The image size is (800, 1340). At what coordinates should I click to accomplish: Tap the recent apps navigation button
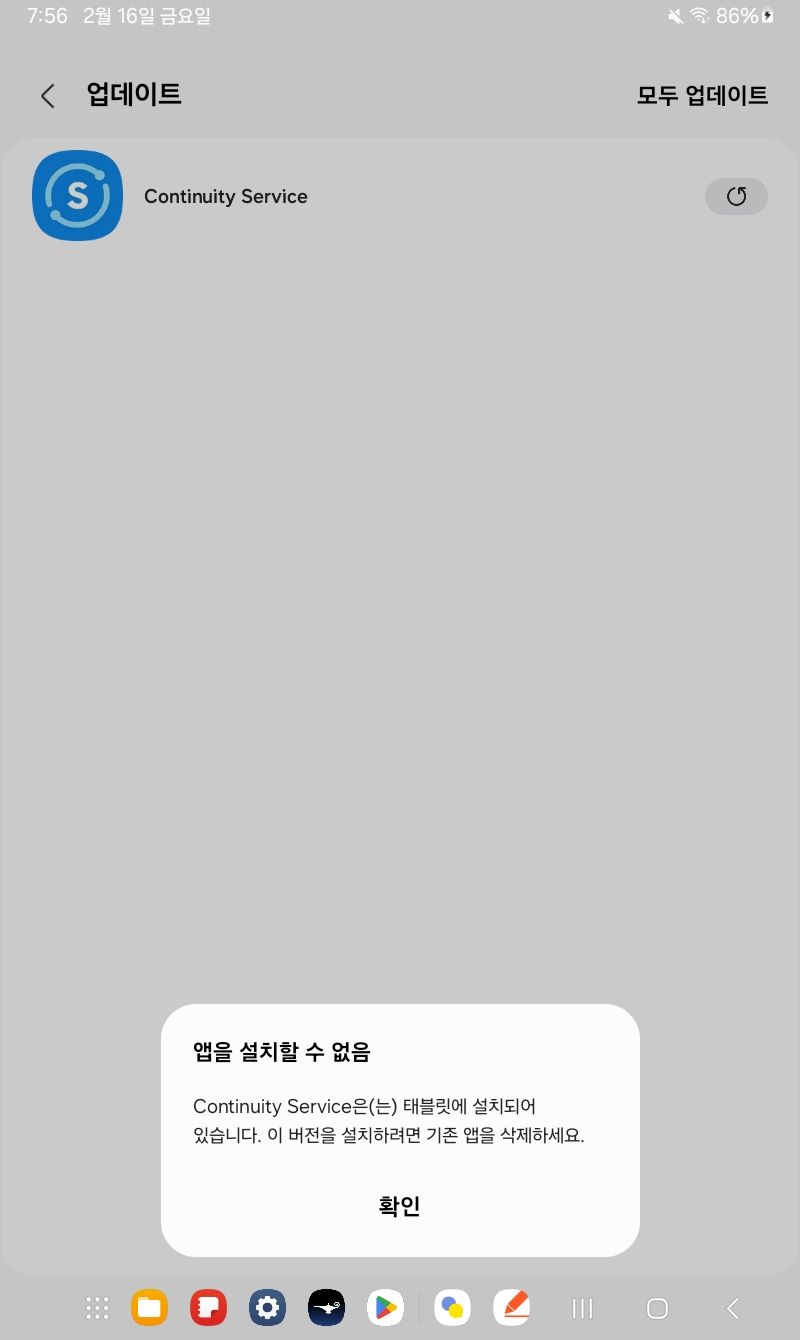[581, 1307]
